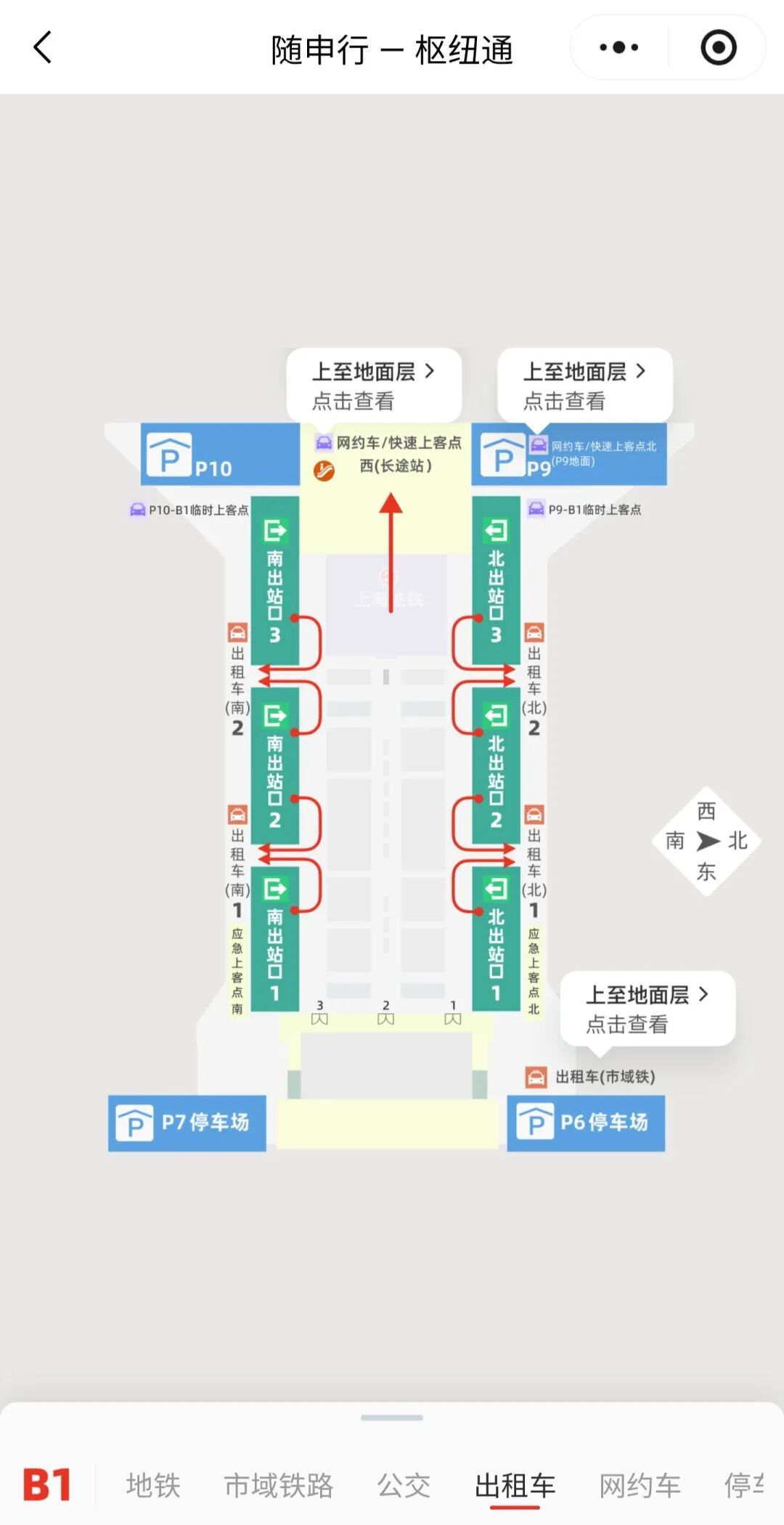This screenshot has width=784, height=1525.
Task: View 上至地面层 above 网约车/快速上客点 西
Action: (374, 385)
